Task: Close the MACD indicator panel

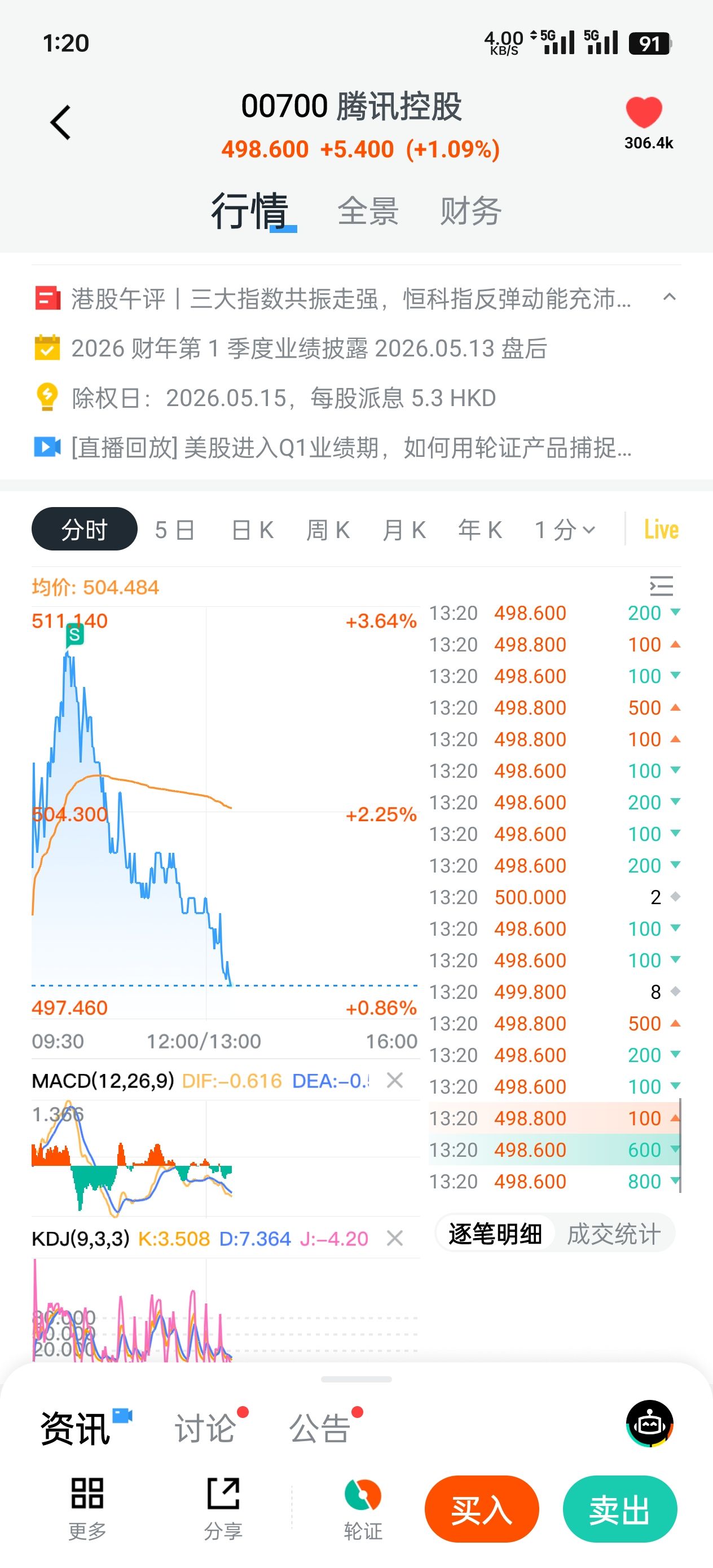Action: (395, 1081)
